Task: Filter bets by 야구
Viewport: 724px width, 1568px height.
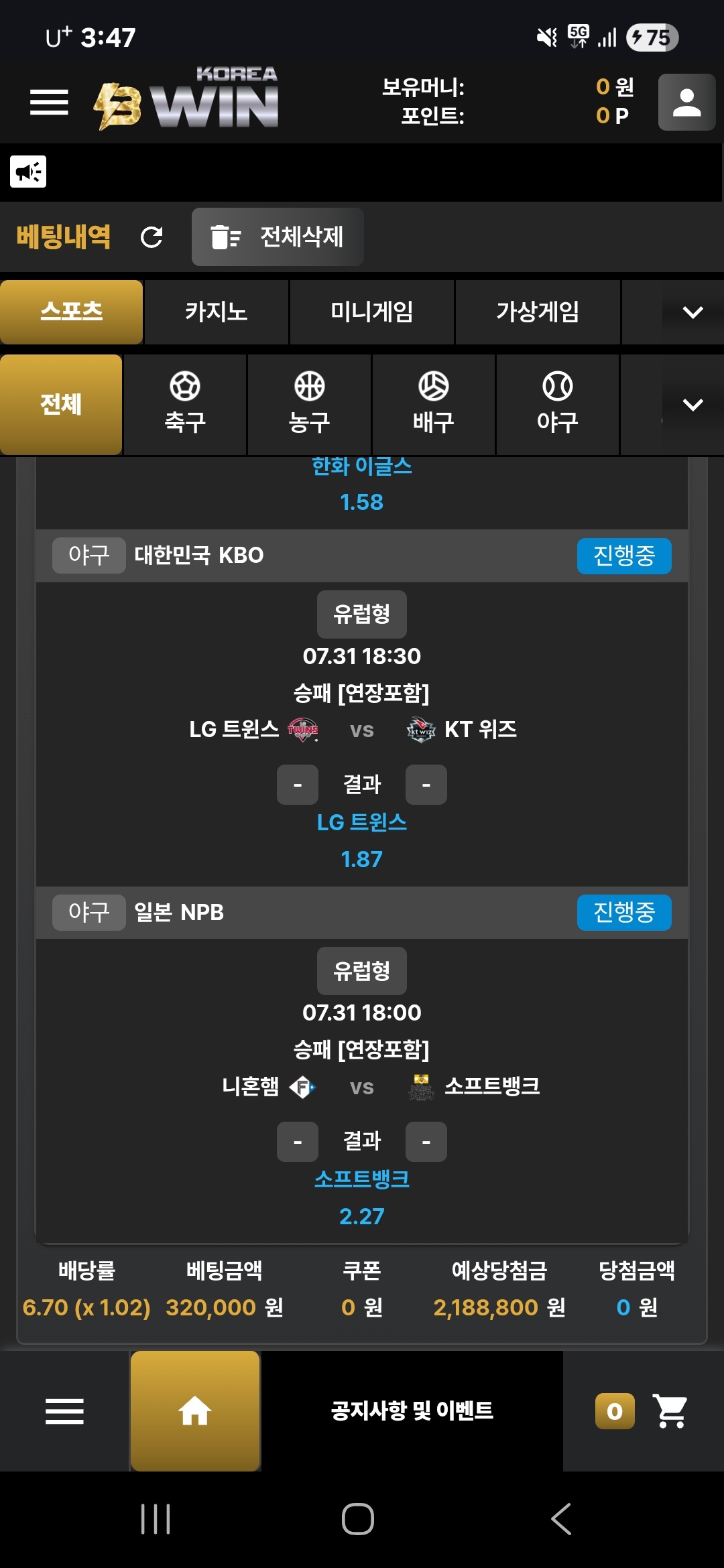Action: pyautogui.click(x=558, y=405)
